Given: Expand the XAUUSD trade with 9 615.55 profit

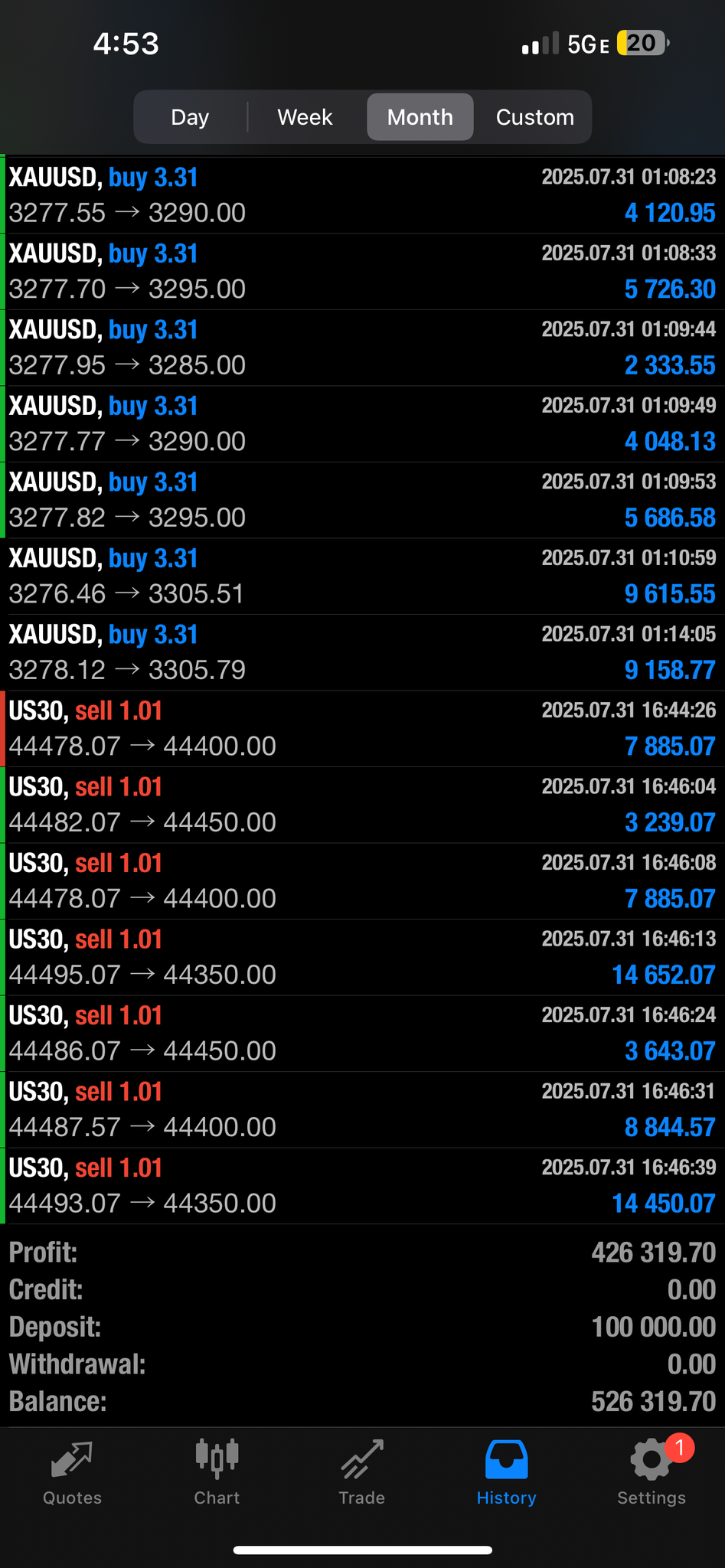Looking at the screenshot, I should tap(362, 577).
